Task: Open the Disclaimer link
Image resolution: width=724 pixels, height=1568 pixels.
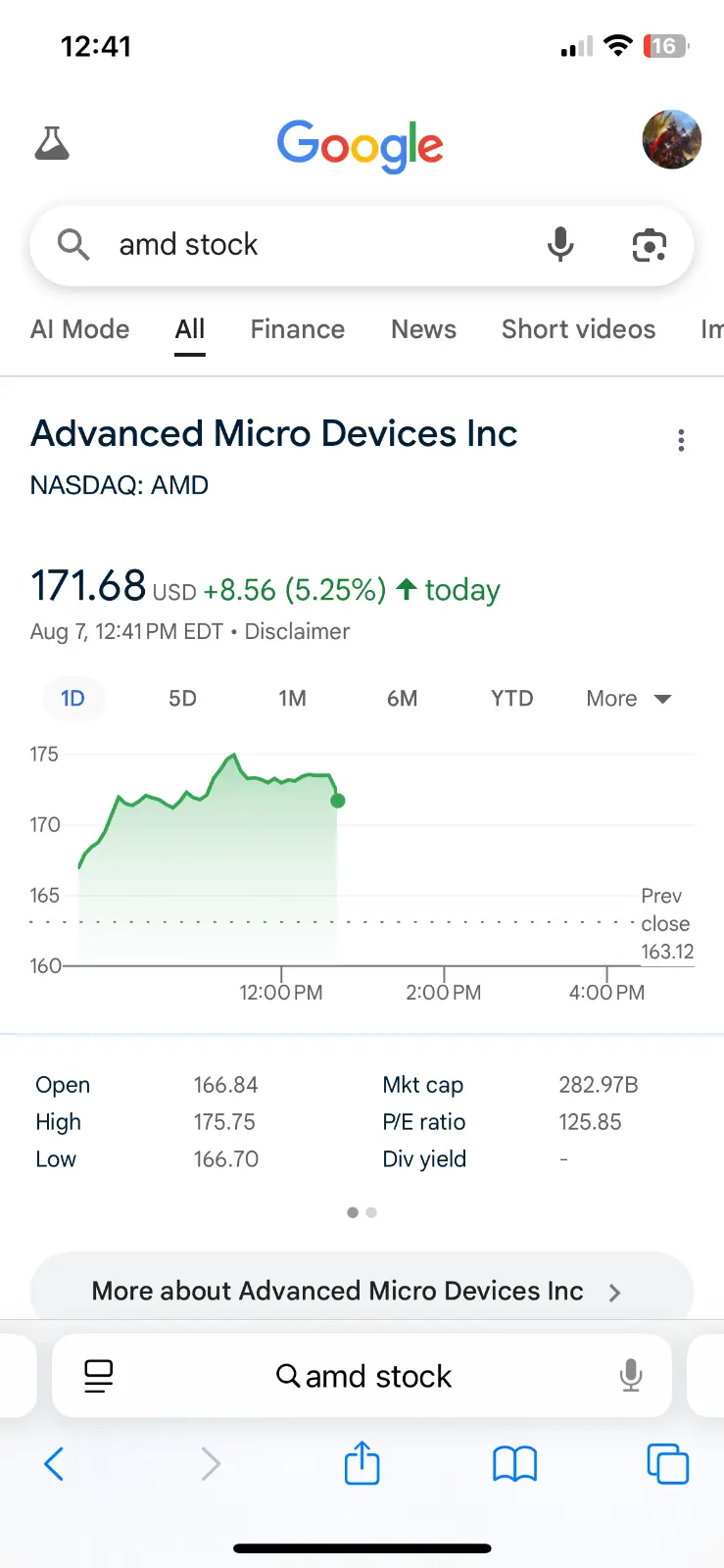Action: (297, 632)
